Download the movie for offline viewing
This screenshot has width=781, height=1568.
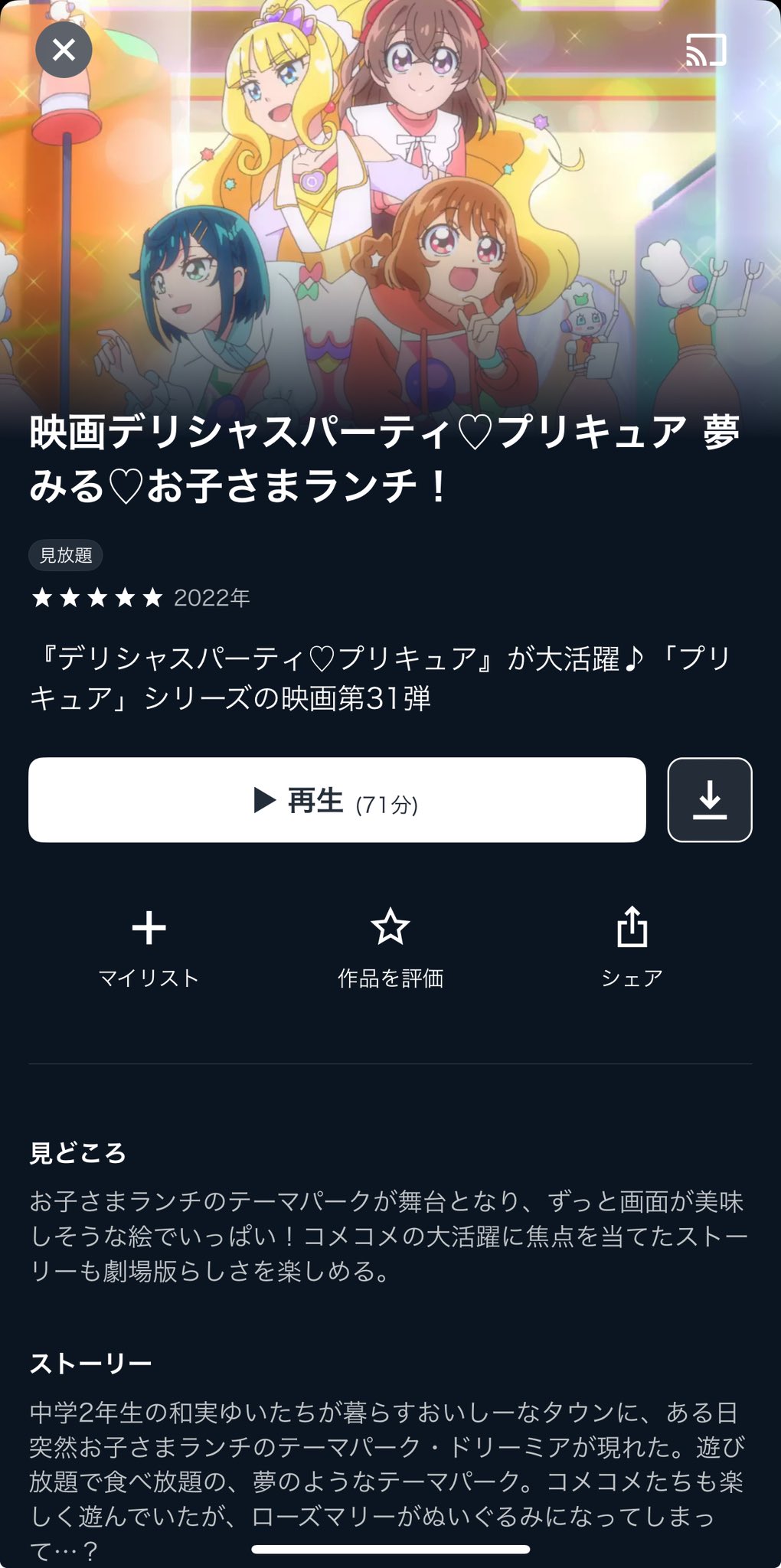point(710,800)
